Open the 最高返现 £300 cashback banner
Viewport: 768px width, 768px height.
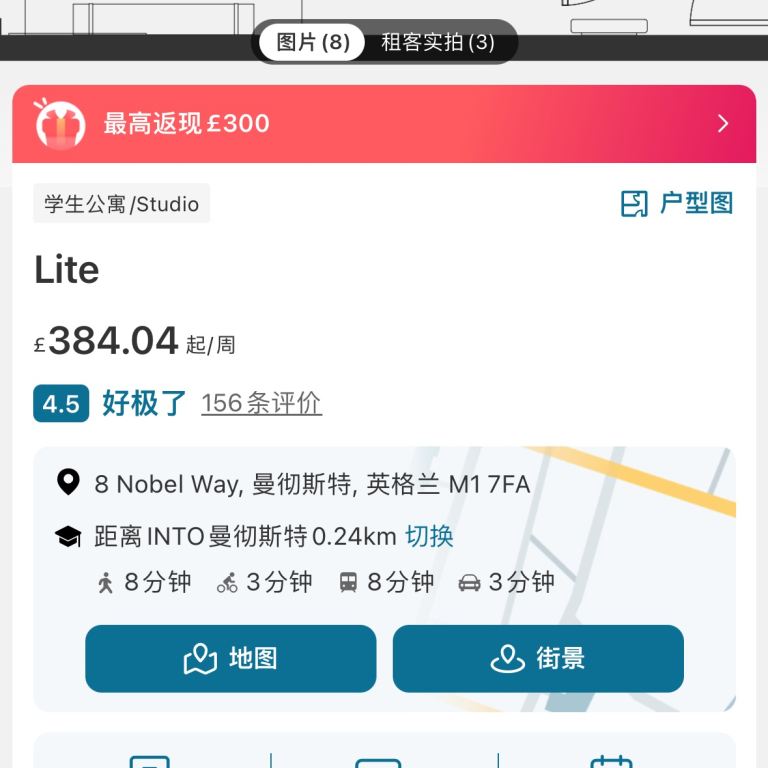(384, 124)
